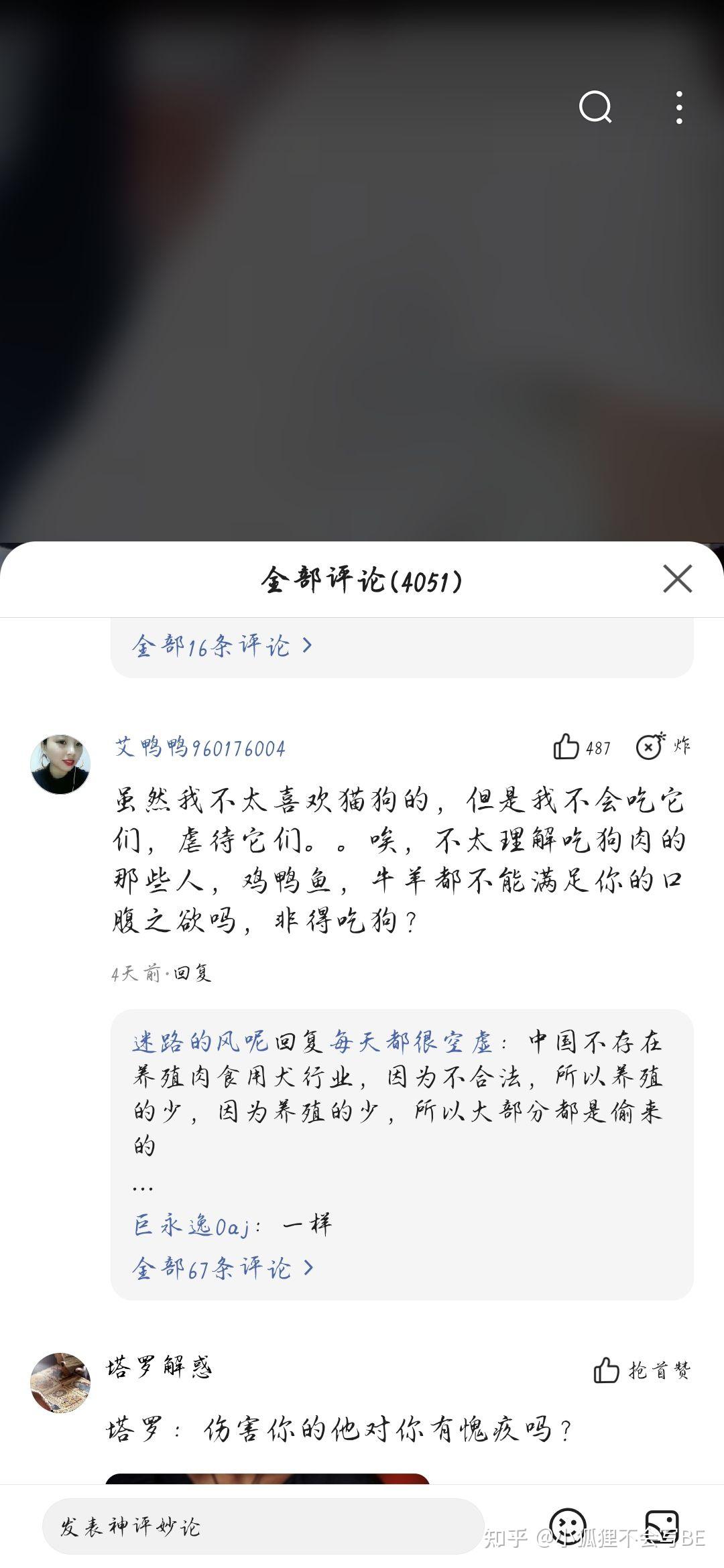Reply to 艾鸭鸭's comment via 回复
The width and height of the screenshot is (724, 1568).
coord(193,973)
